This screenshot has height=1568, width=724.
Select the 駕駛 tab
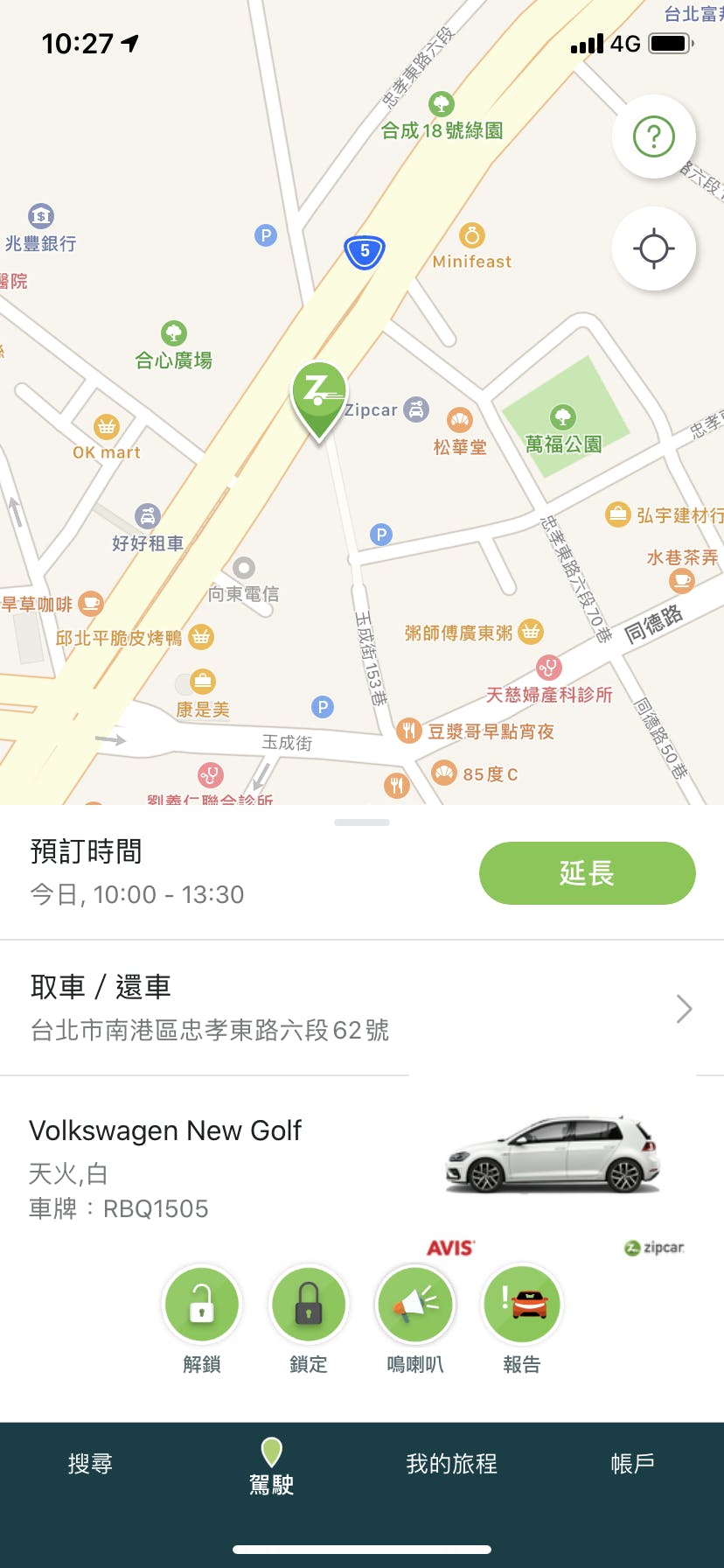271,1466
